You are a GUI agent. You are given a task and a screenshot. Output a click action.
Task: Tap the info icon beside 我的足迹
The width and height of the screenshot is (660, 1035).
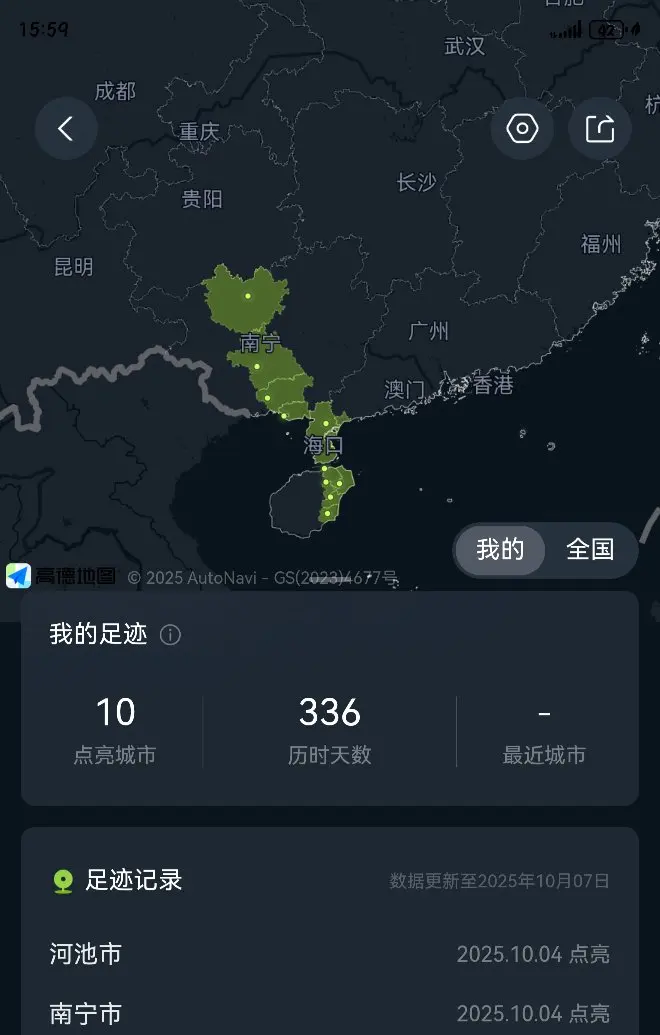[170, 635]
